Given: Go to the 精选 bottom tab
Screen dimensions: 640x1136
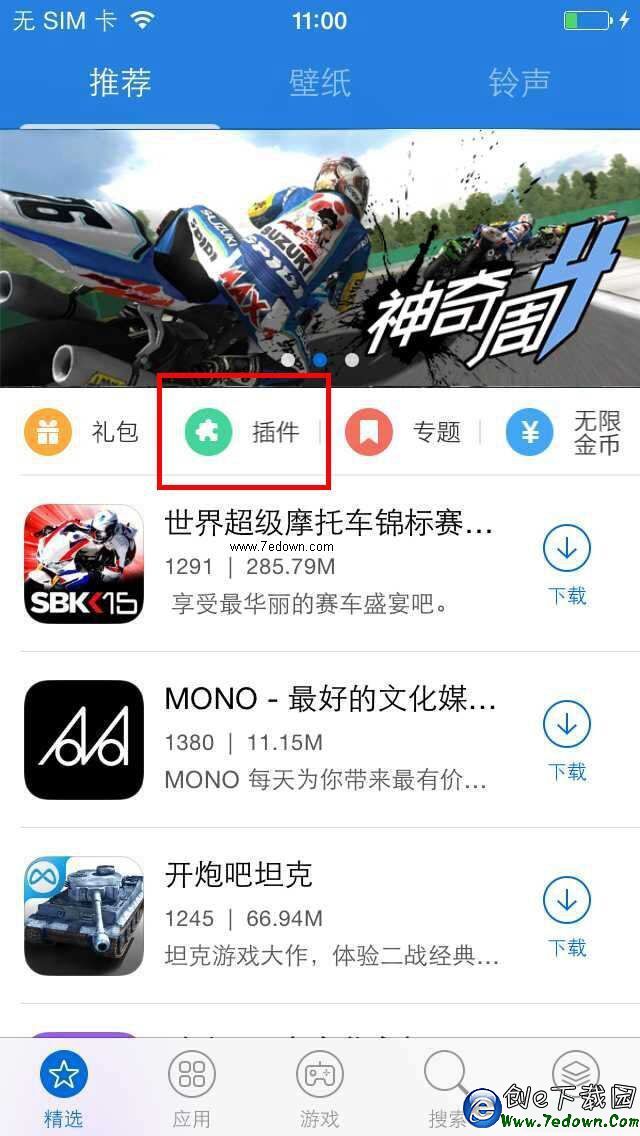Looking at the screenshot, I should [x=64, y=1087].
